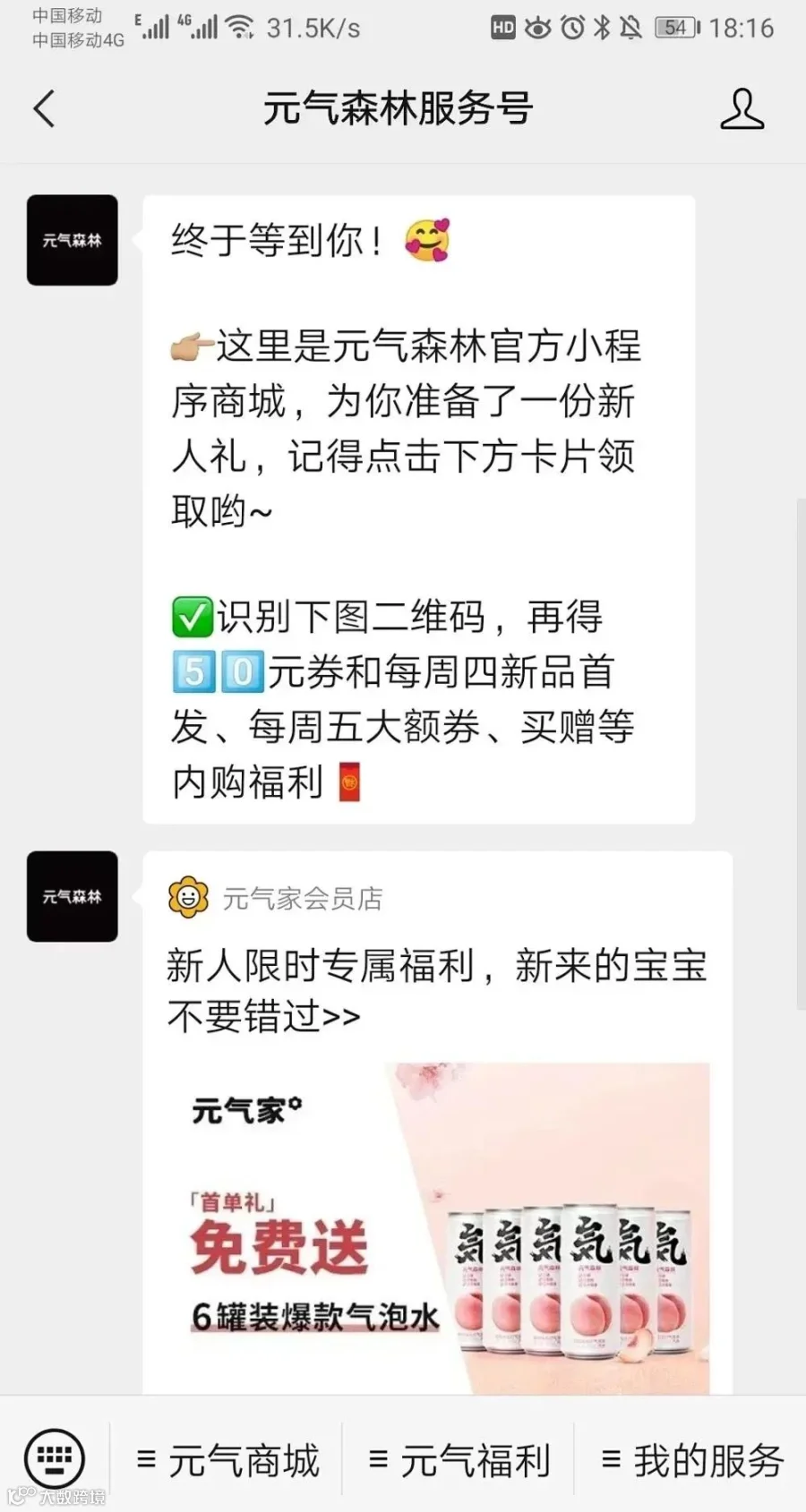Open the 我的服务 menu
Viewport: 806px width, 1512px height.
click(x=692, y=1461)
